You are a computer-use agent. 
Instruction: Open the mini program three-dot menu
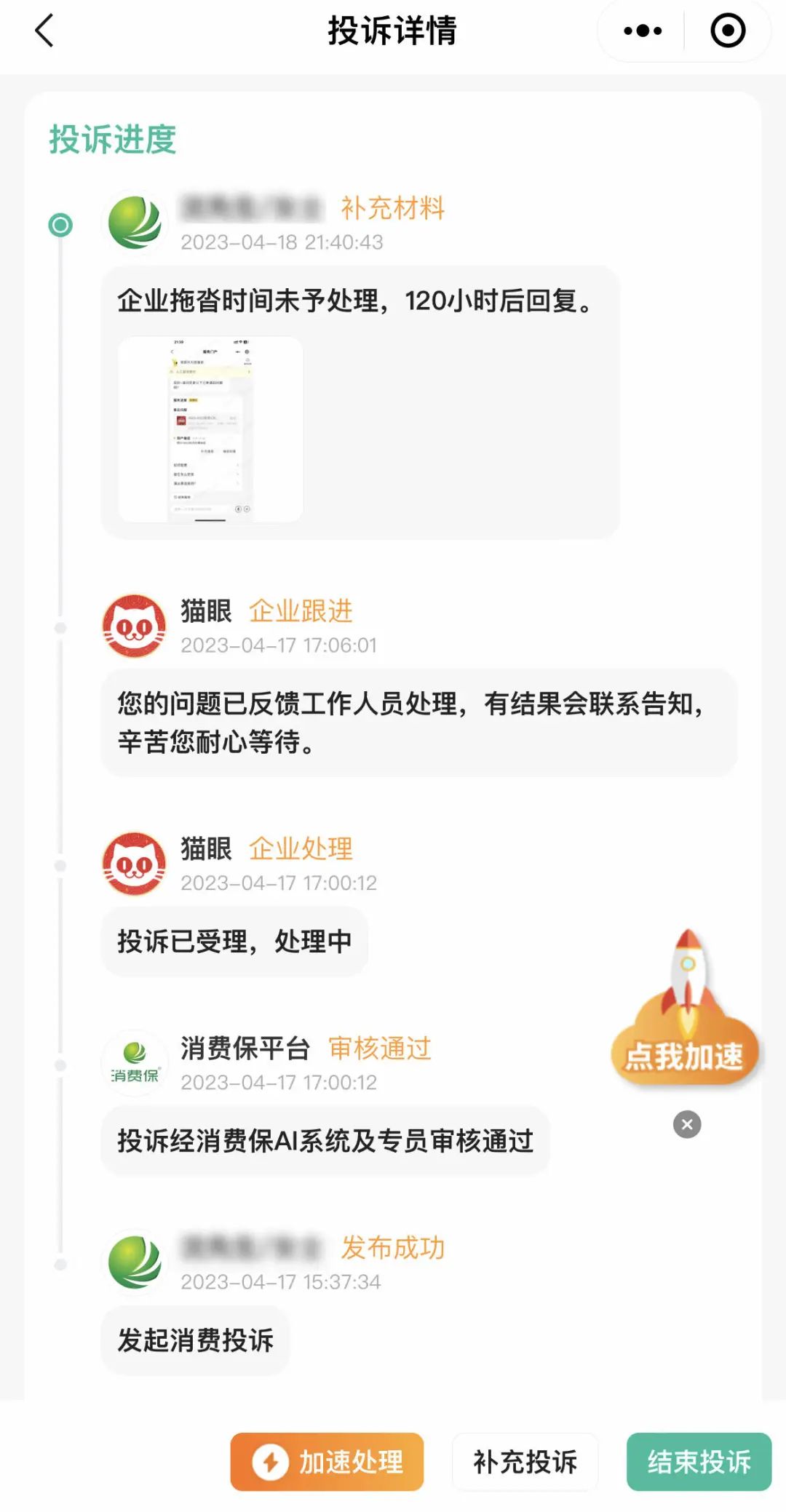(x=643, y=31)
